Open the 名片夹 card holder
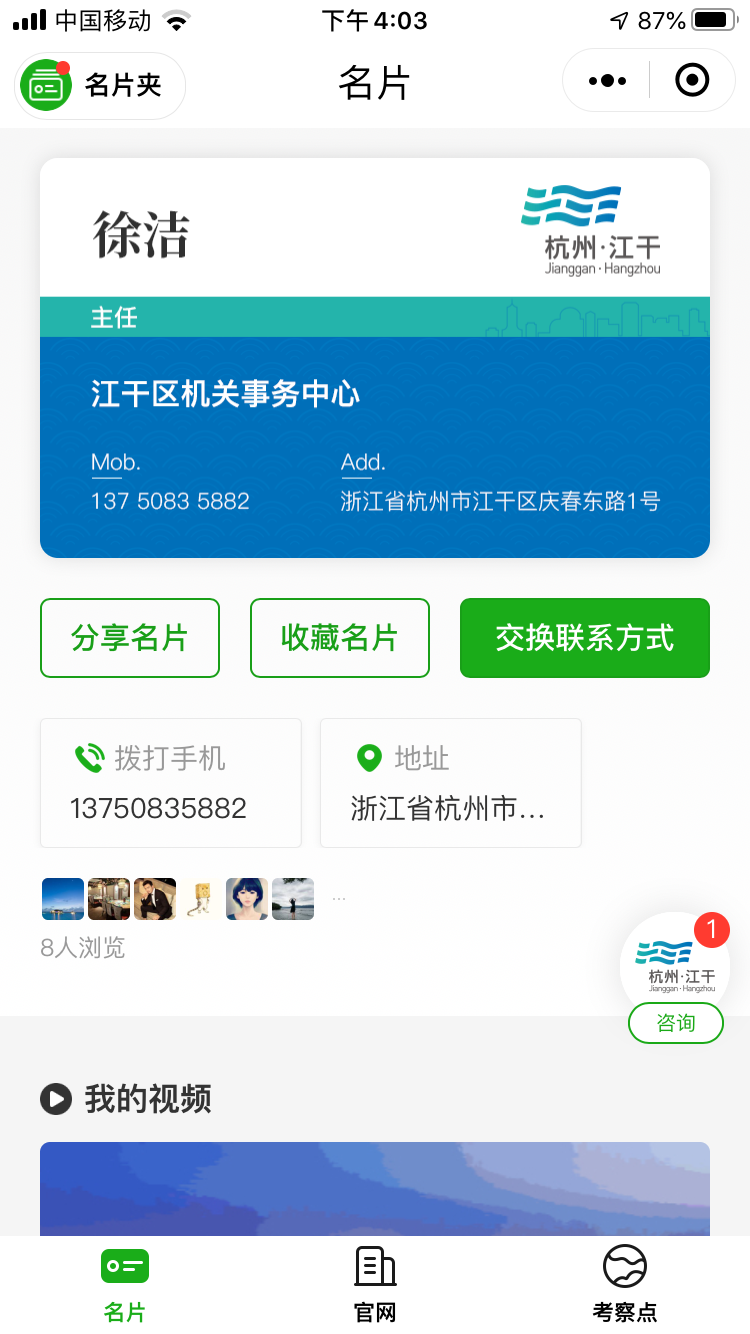 pyautogui.click(x=100, y=85)
